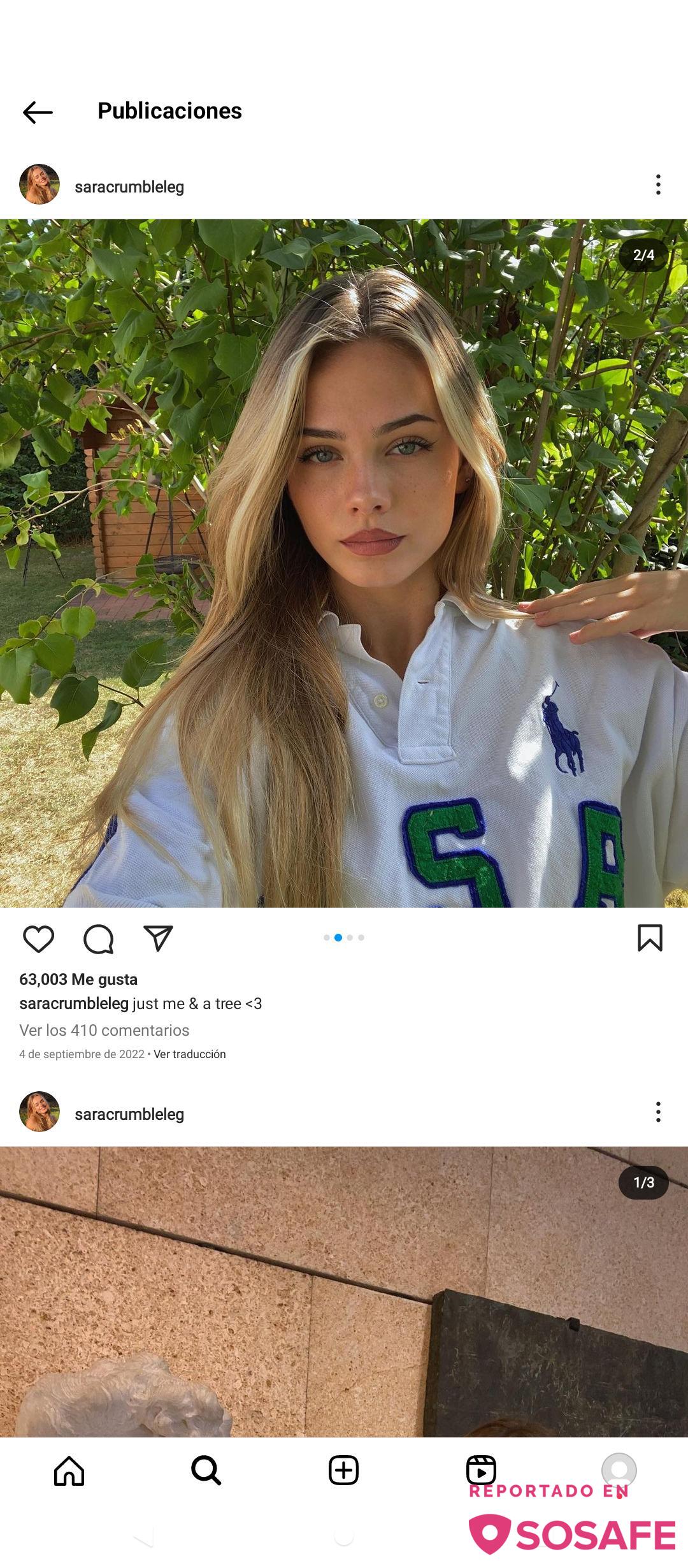
Task: Open Ver los 410 comentarios
Action: tap(104, 1031)
